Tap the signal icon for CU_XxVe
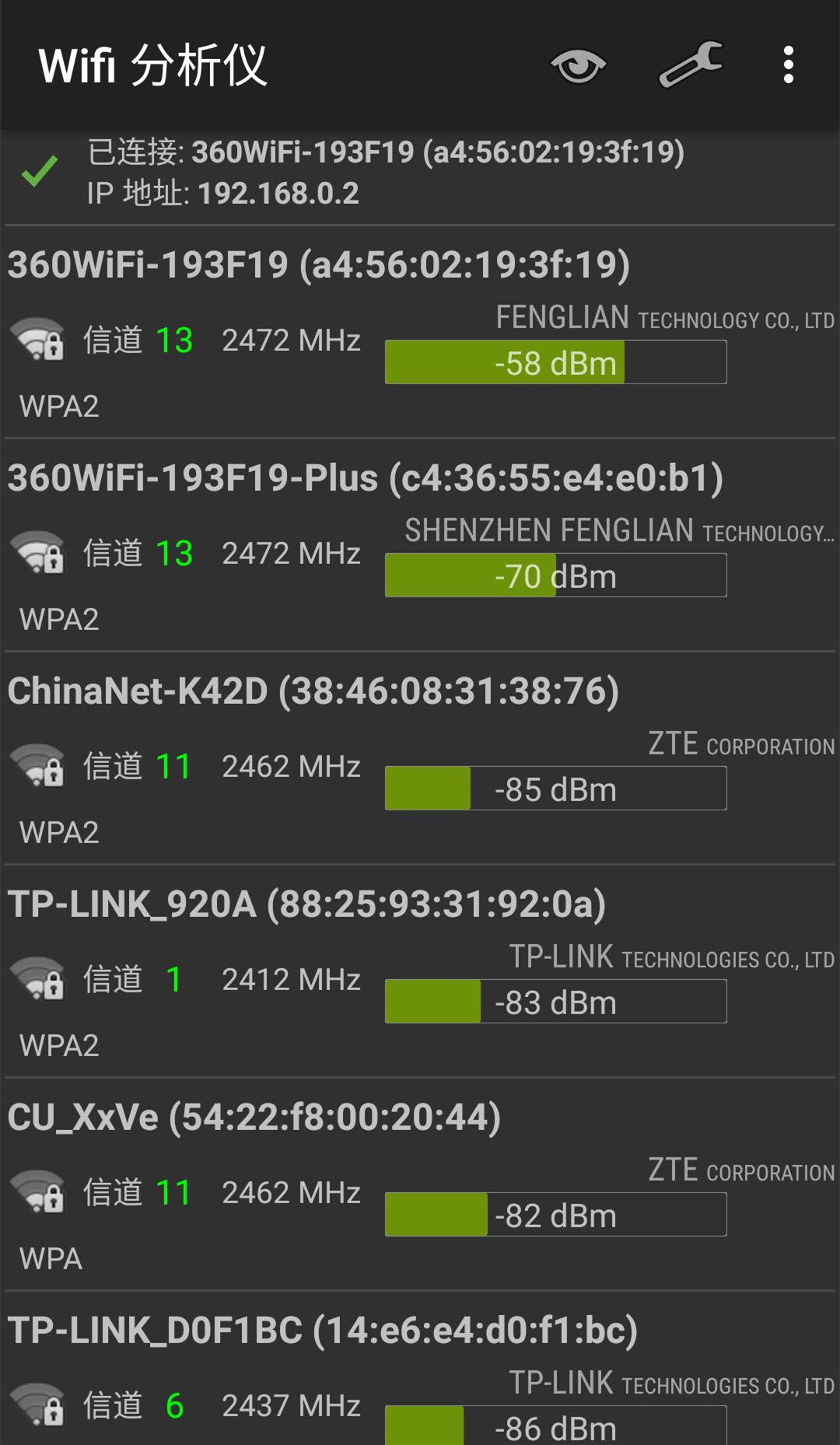Viewport: 840px width, 1445px height. (x=37, y=1192)
